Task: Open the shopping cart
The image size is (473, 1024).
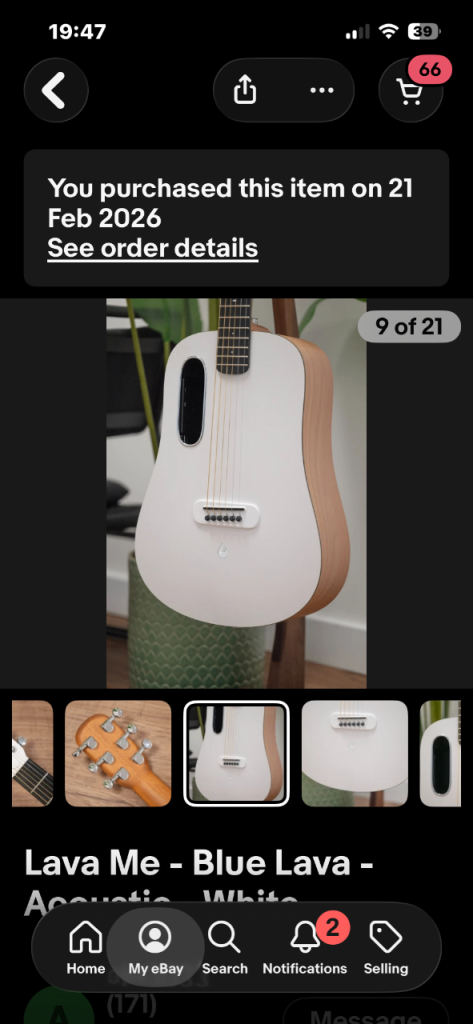Action: (411, 91)
